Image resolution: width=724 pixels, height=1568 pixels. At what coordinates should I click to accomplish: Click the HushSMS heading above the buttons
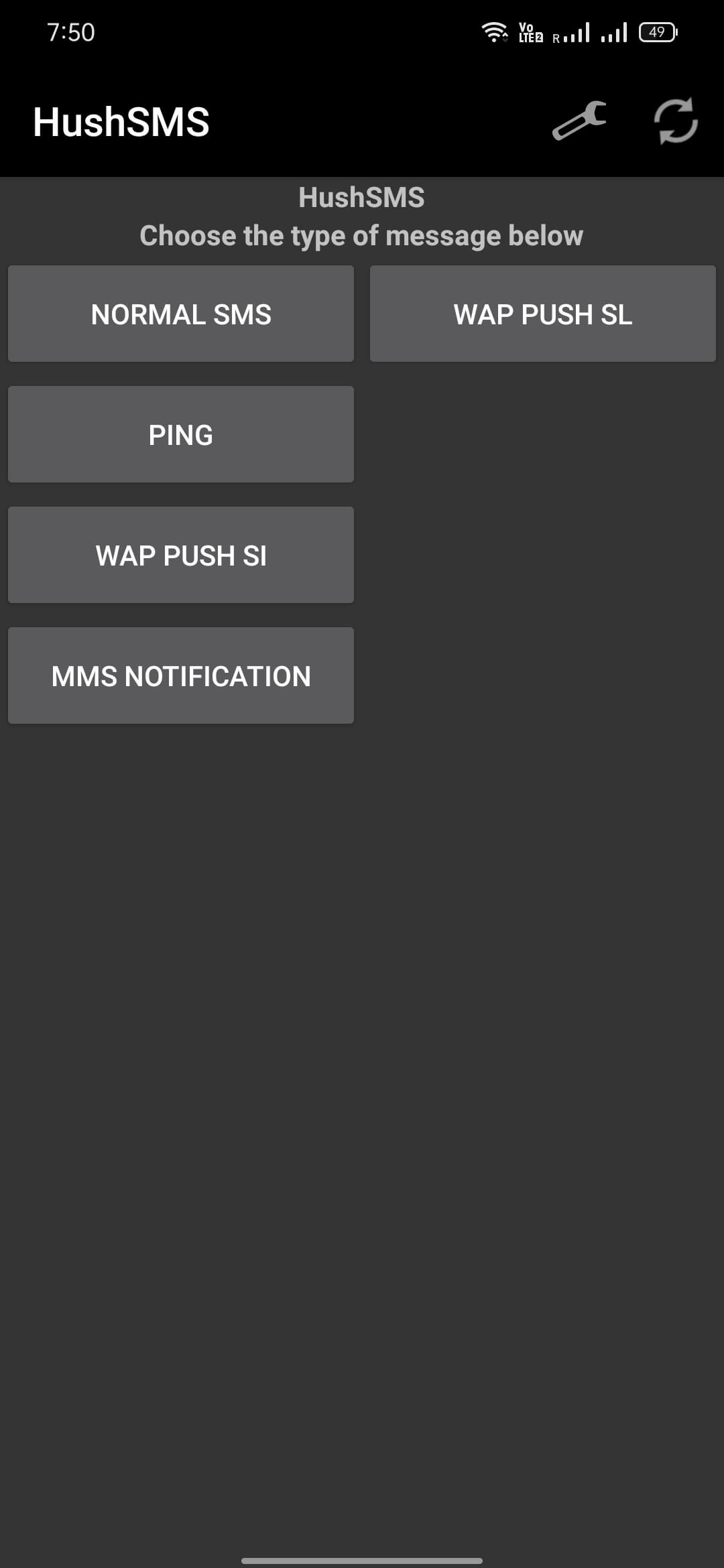click(x=361, y=197)
